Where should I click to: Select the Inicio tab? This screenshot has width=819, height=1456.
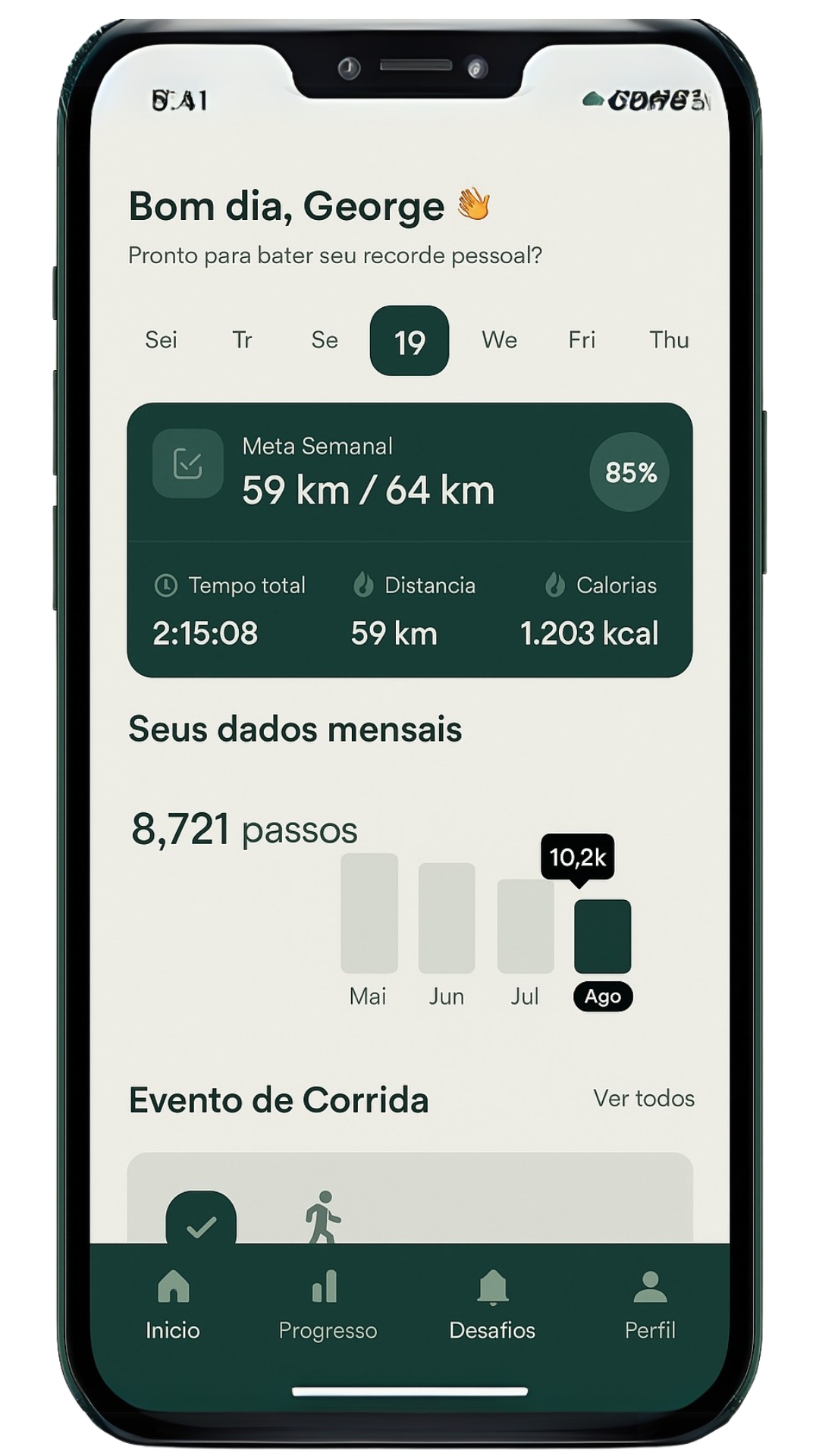[x=173, y=1306]
